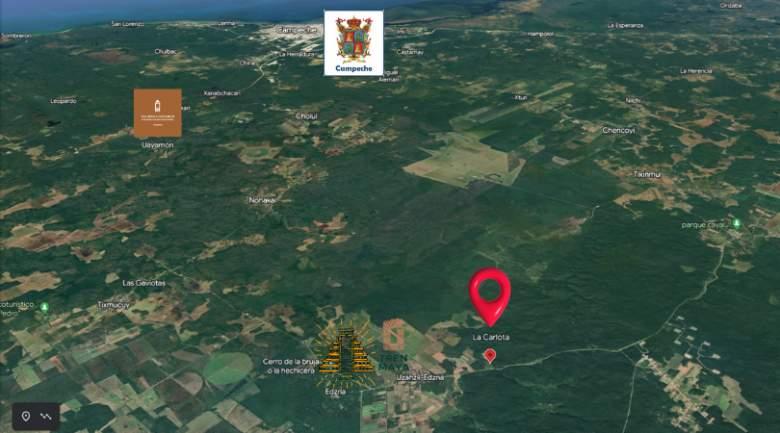Open the Campeche placemark

353,43
